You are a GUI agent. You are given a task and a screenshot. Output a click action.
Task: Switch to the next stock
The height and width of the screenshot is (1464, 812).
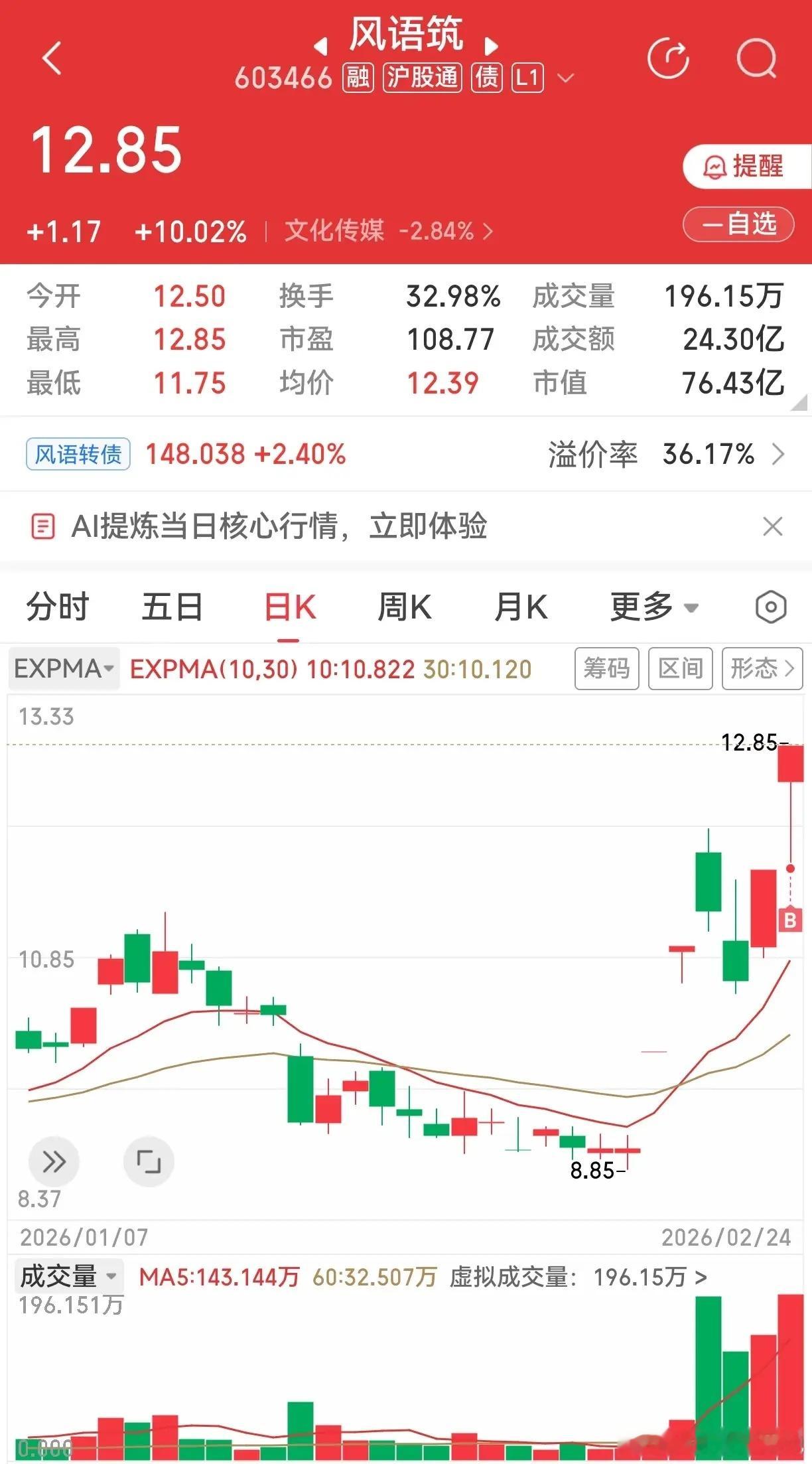click(x=491, y=46)
